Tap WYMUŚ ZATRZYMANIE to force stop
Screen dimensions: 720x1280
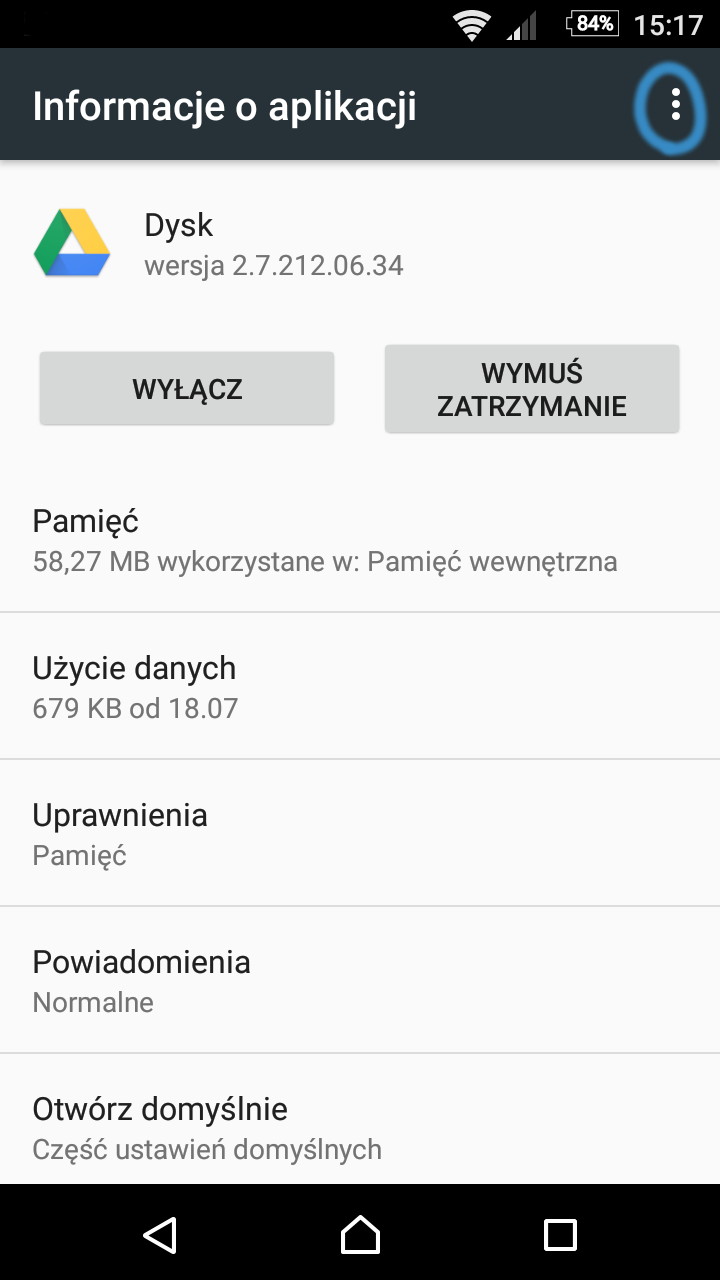532,389
